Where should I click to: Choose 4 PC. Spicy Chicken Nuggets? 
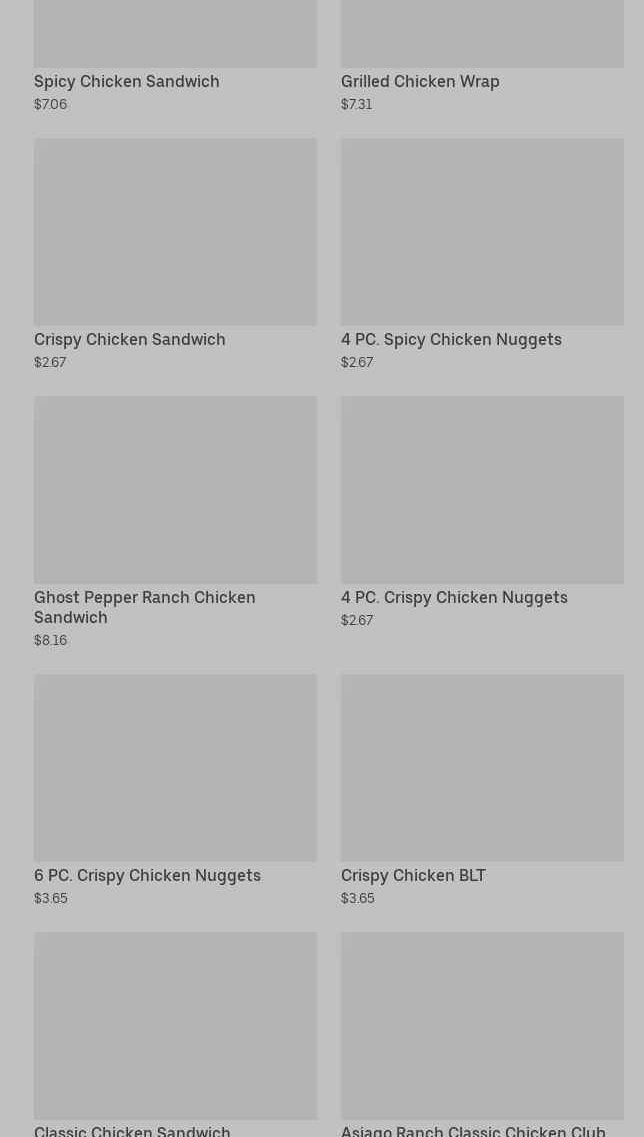(x=482, y=254)
